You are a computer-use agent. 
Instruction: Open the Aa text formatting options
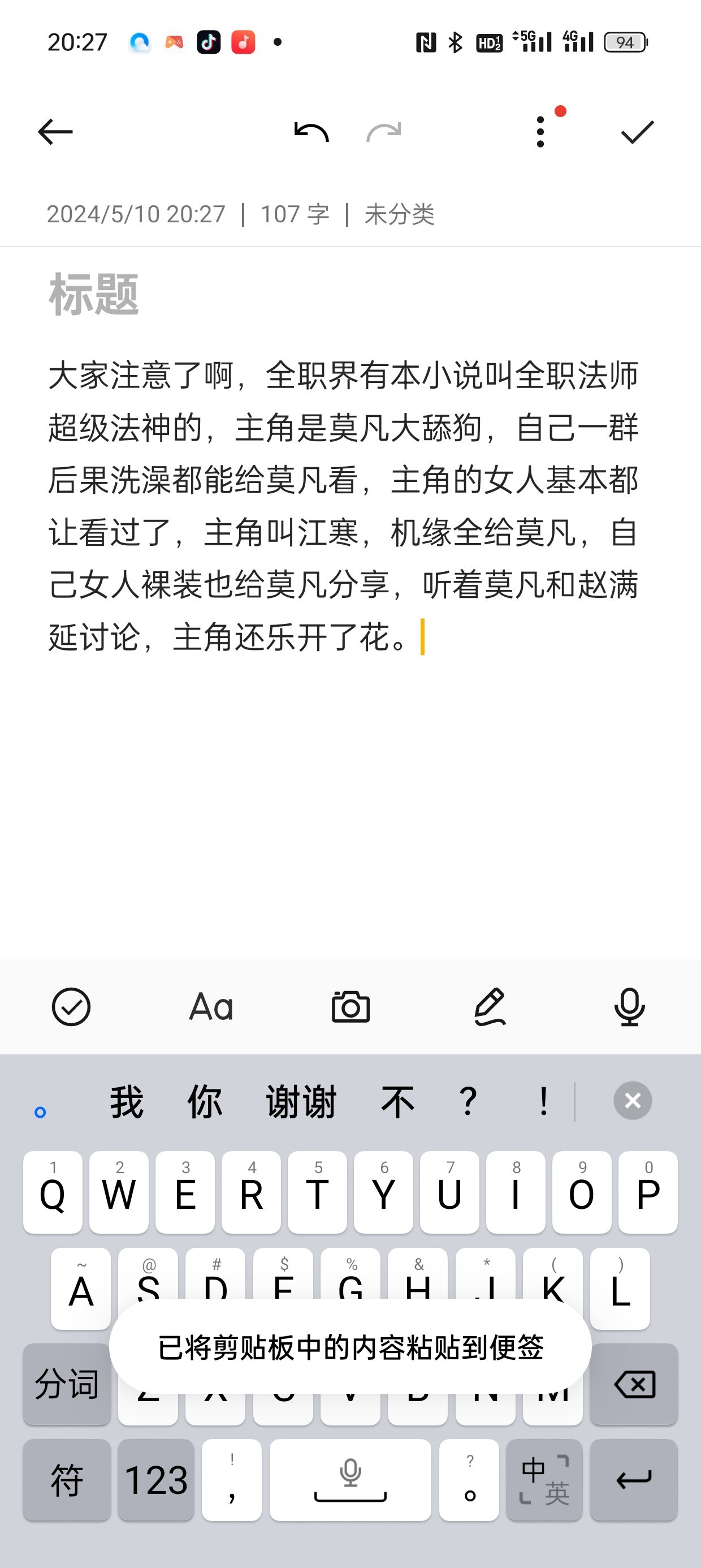tap(211, 1007)
